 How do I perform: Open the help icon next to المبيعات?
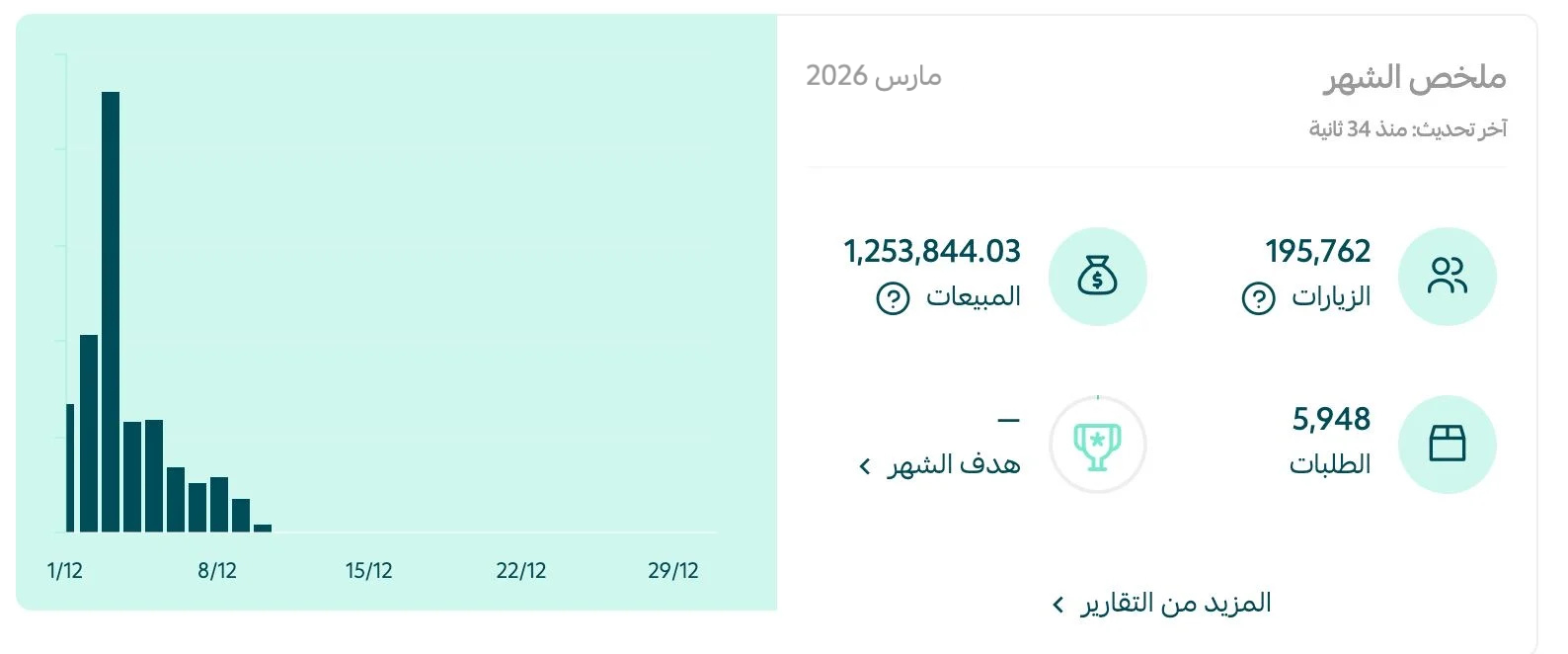[x=893, y=297]
